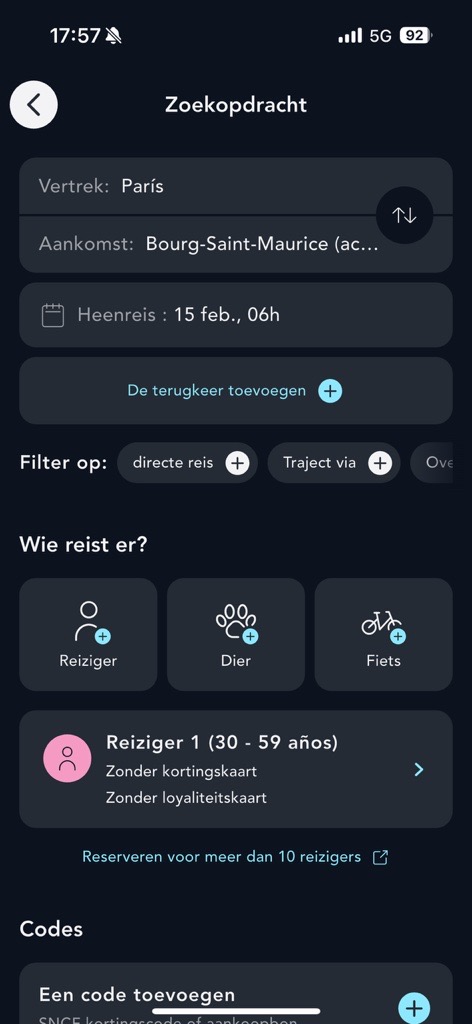Add a discount code via plus button
Screen dimensions: 472x1024
pos(415,1008)
